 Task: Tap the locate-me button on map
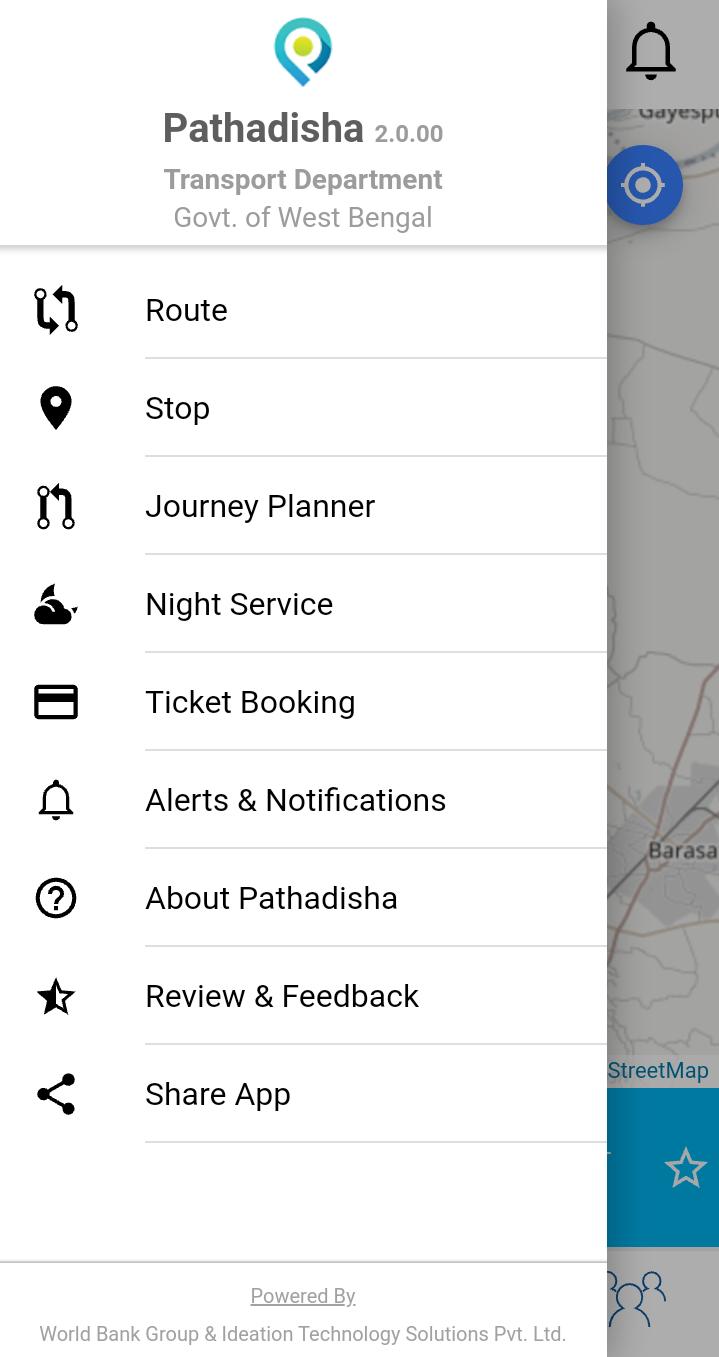click(644, 185)
